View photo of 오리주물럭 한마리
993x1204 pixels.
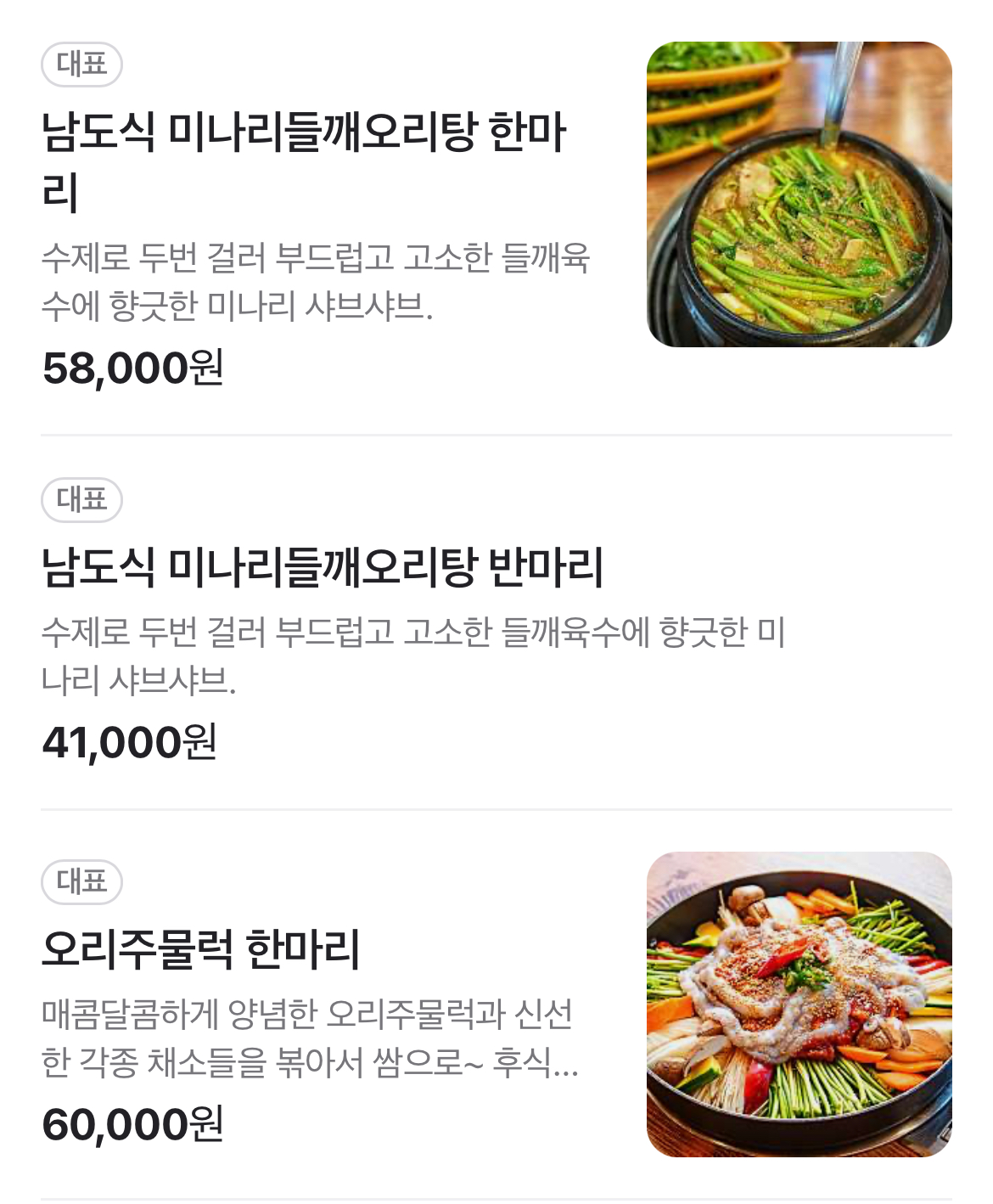pyautogui.click(x=799, y=1004)
